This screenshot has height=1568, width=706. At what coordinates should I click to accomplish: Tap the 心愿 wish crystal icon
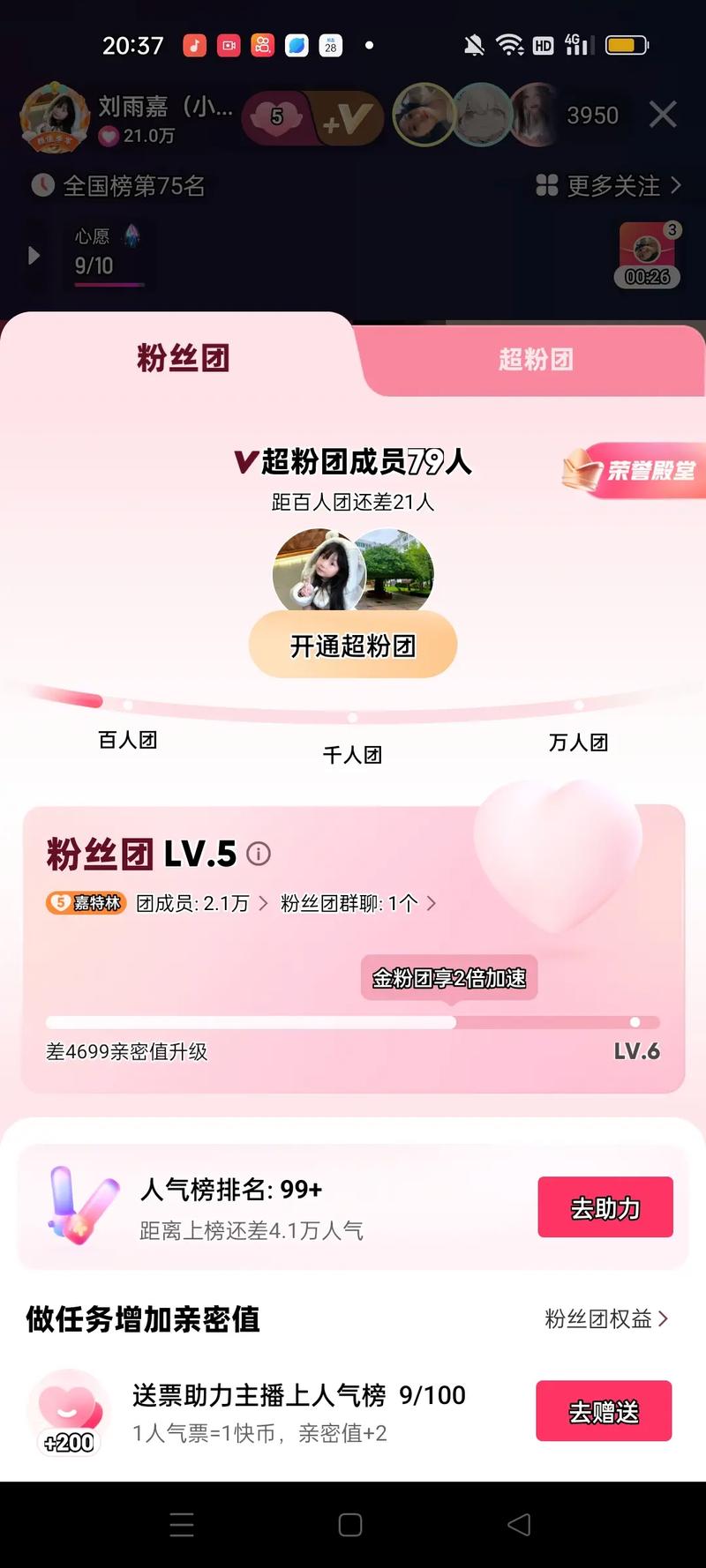point(131,236)
